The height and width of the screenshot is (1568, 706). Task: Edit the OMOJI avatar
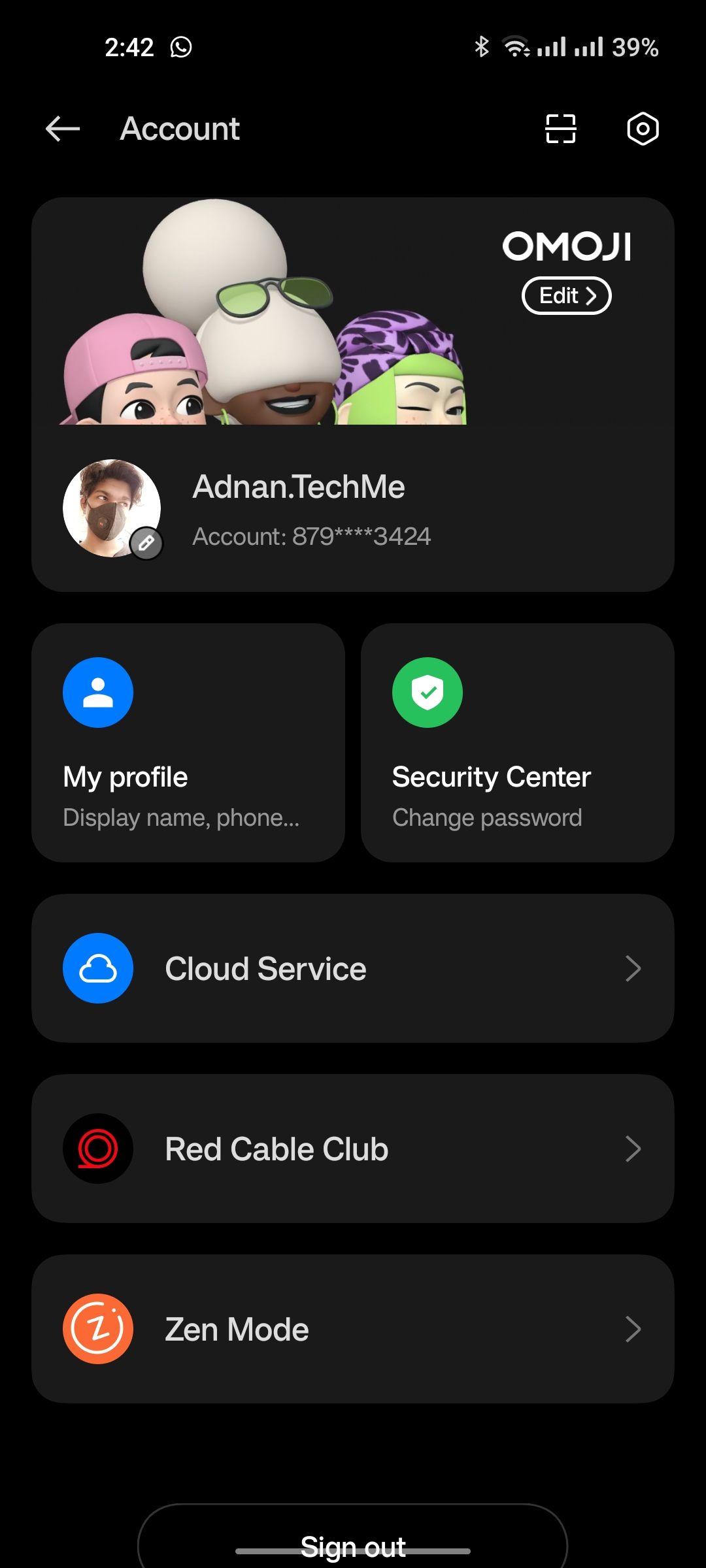[x=566, y=296]
